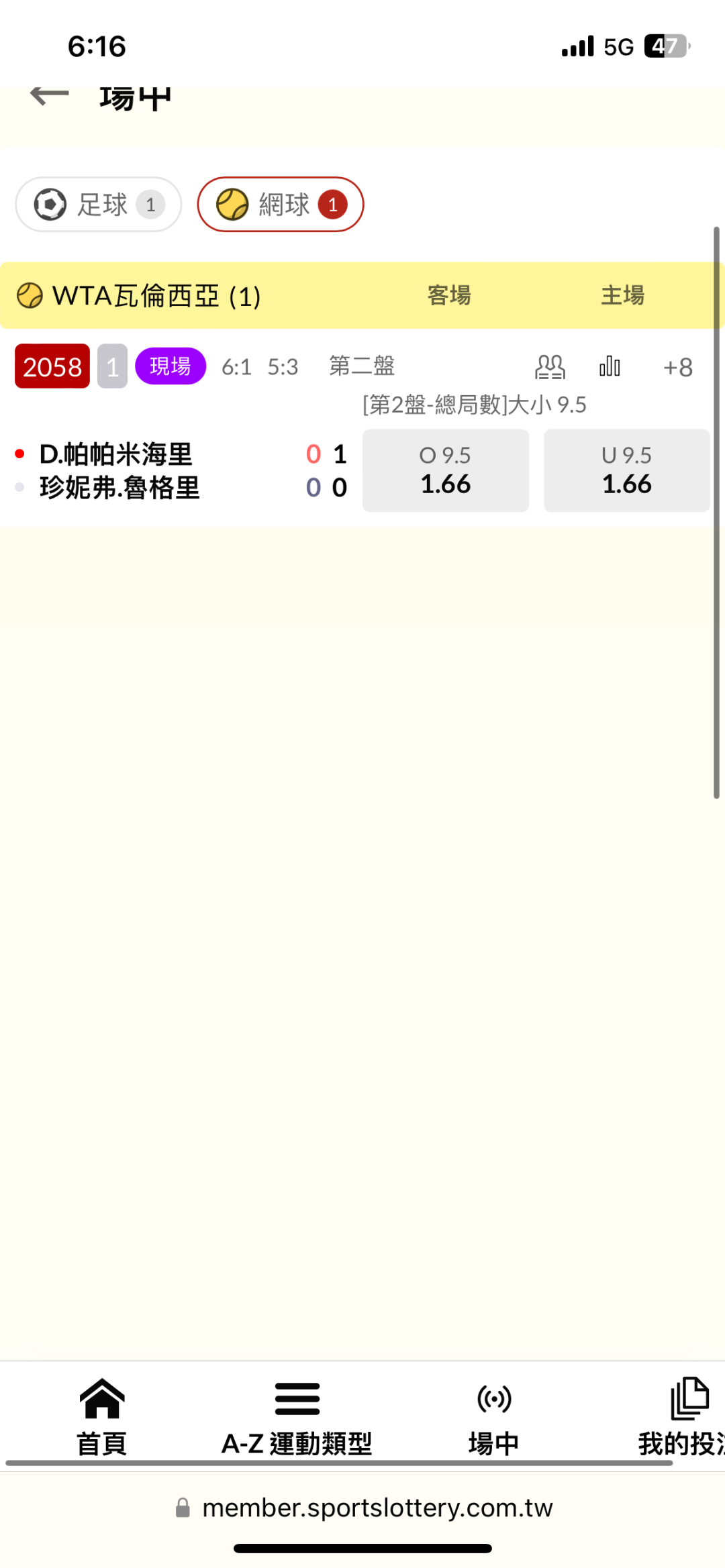Collapse the WTA瓦倫西亞 league header
The image size is (725, 1568).
click(361, 295)
